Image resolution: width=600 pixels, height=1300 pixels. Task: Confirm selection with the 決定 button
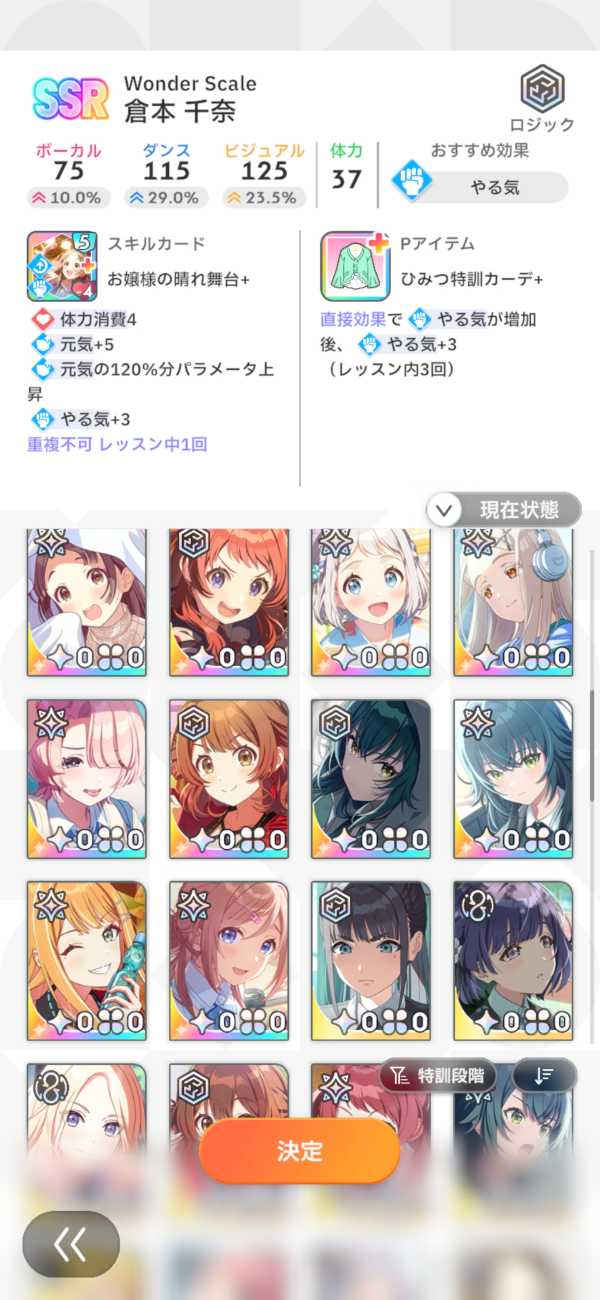[x=299, y=1150]
